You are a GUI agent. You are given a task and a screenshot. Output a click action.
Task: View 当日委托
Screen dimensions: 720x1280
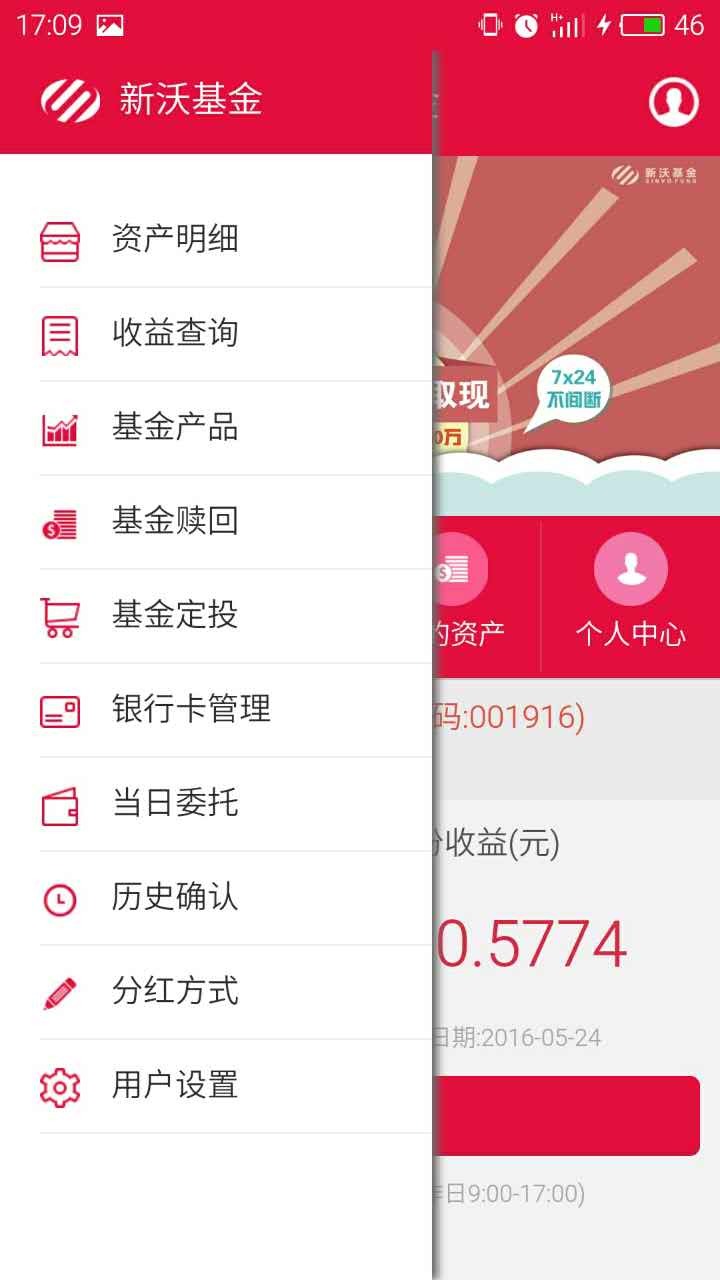(175, 804)
